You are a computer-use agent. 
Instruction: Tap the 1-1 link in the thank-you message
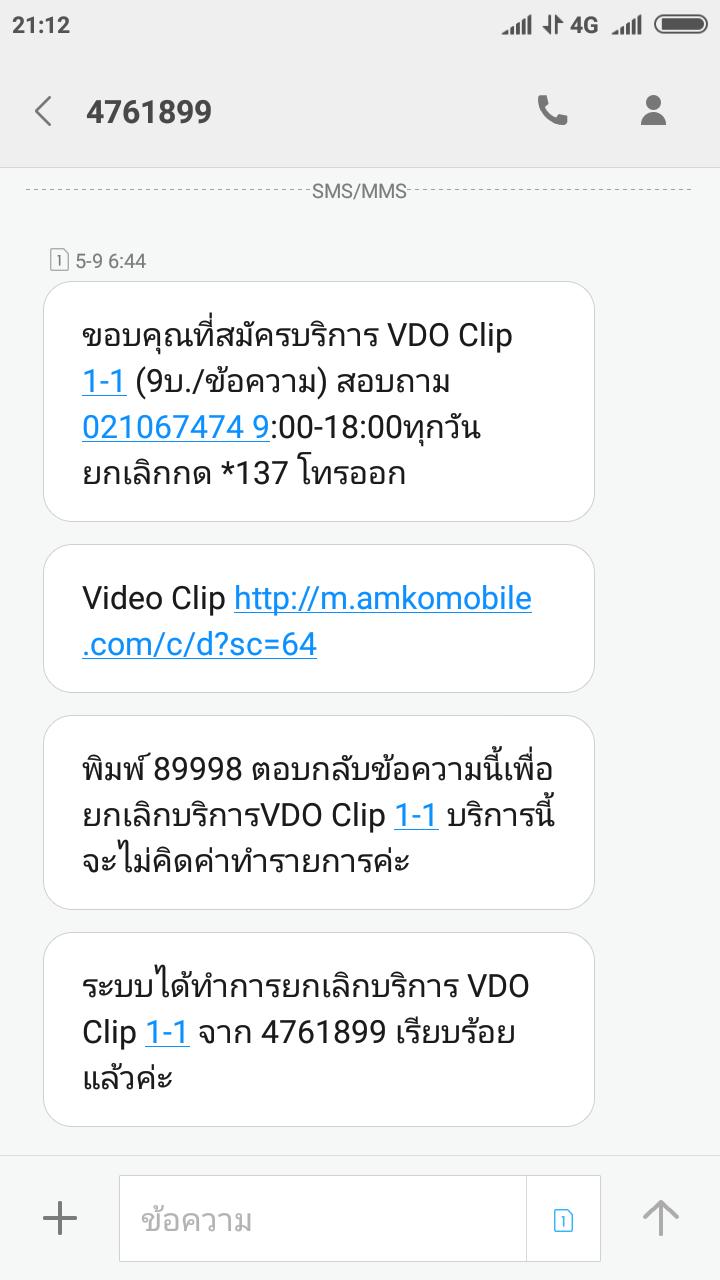click(103, 381)
